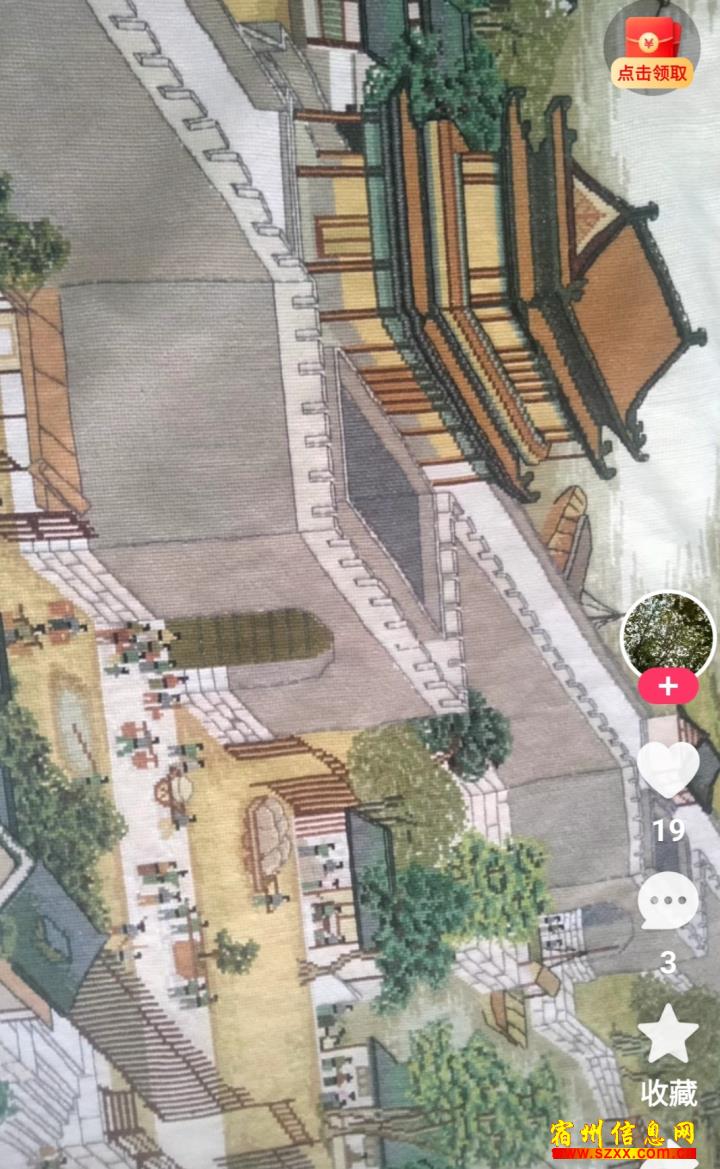Tap the red envelope 点击领取 button
Image resolution: width=720 pixels, height=1169 pixels.
[652, 52]
